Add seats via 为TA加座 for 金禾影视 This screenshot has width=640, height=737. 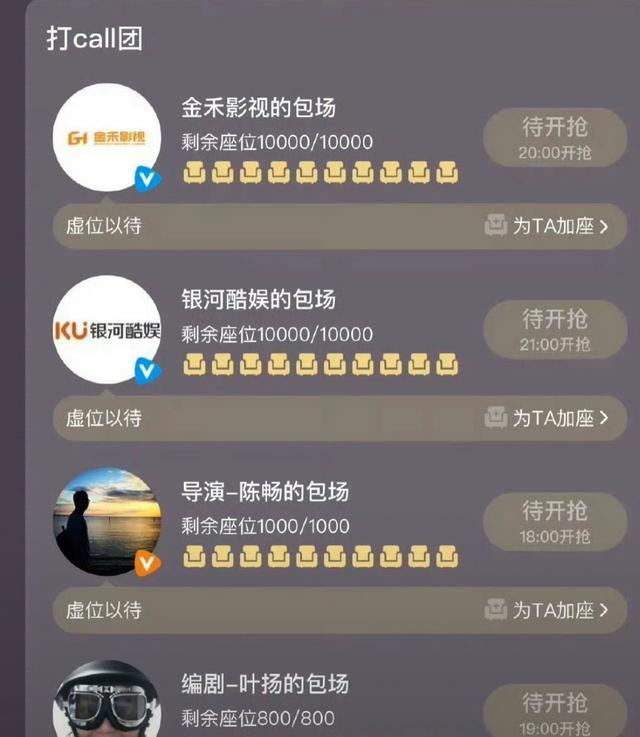(x=548, y=226)
